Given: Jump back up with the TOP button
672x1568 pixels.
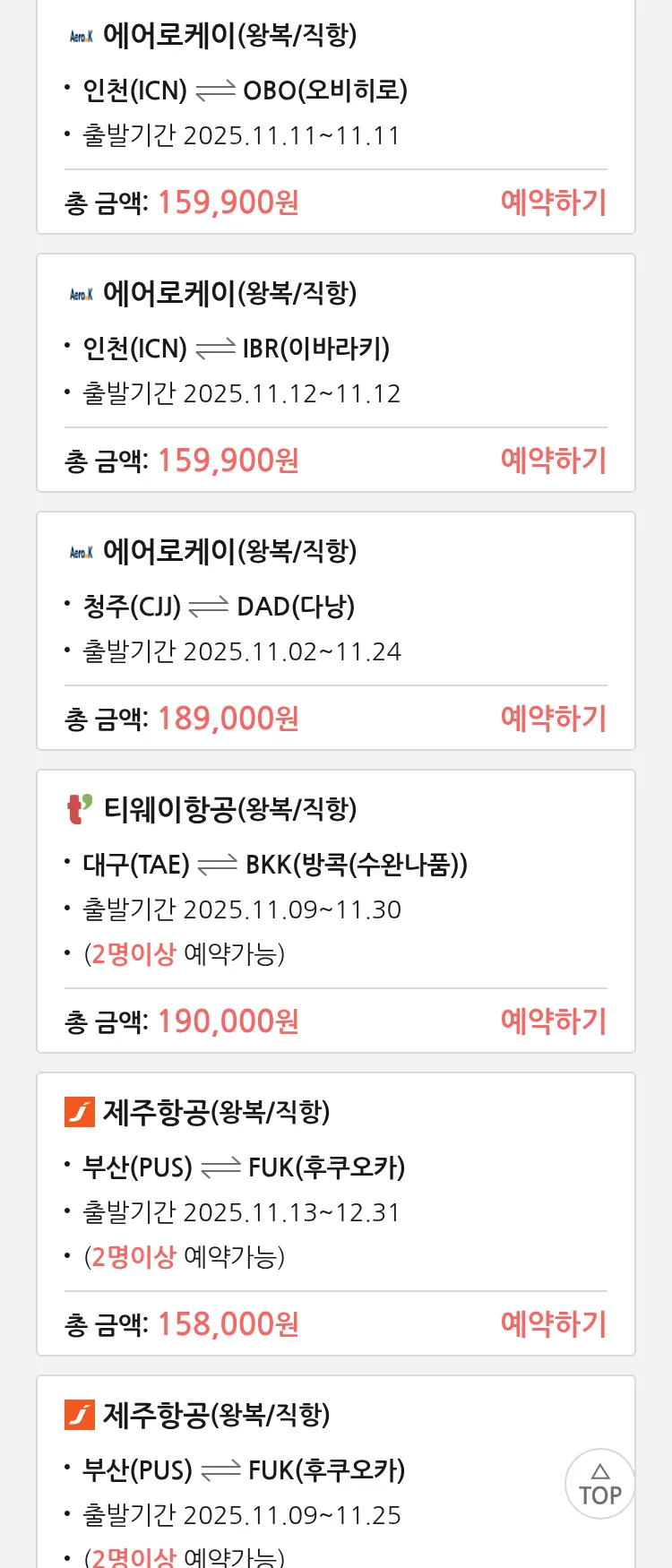Looking at the screenshot, I should (599, 1484).
